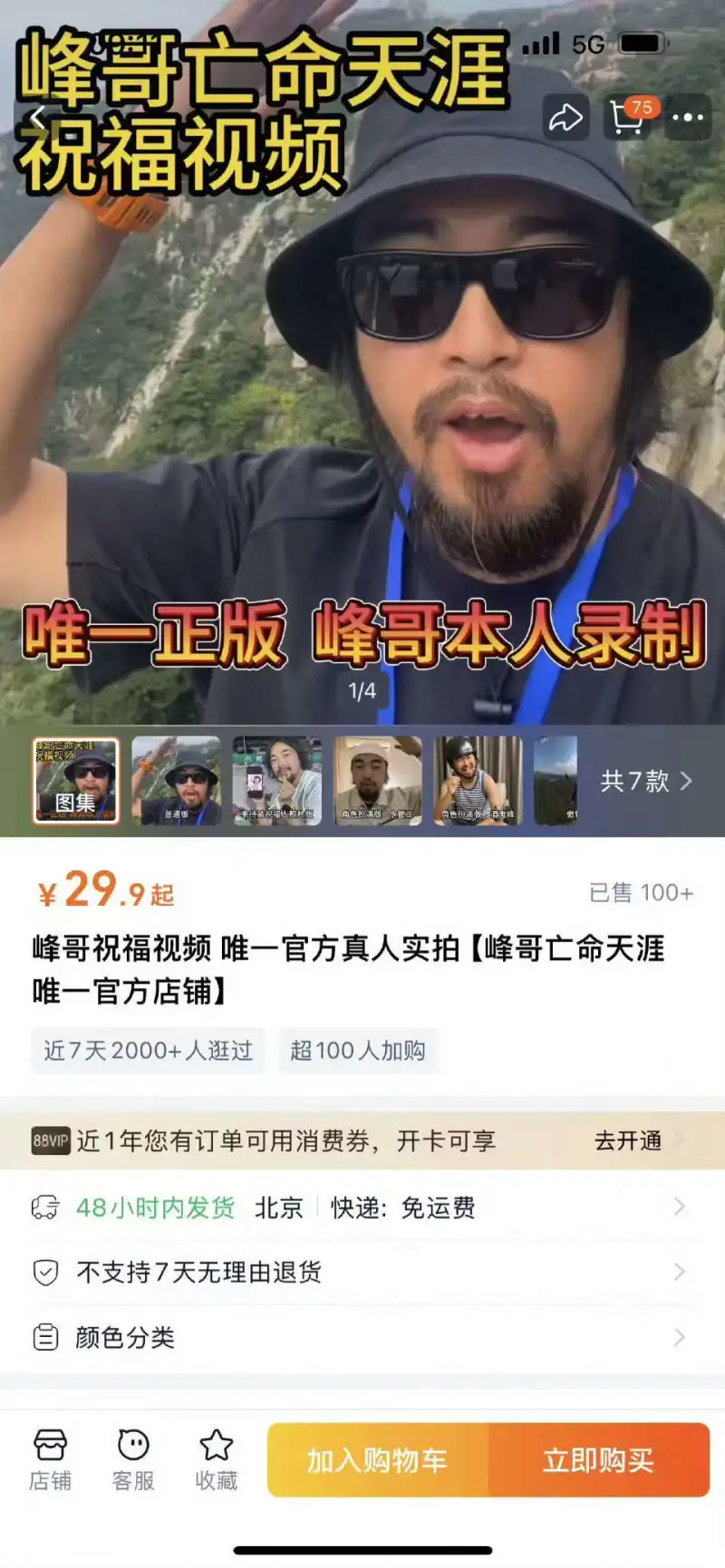Screen dimensions: 725x1568
Task: Add this item to 收藏 favorites
Action: 216,1459
